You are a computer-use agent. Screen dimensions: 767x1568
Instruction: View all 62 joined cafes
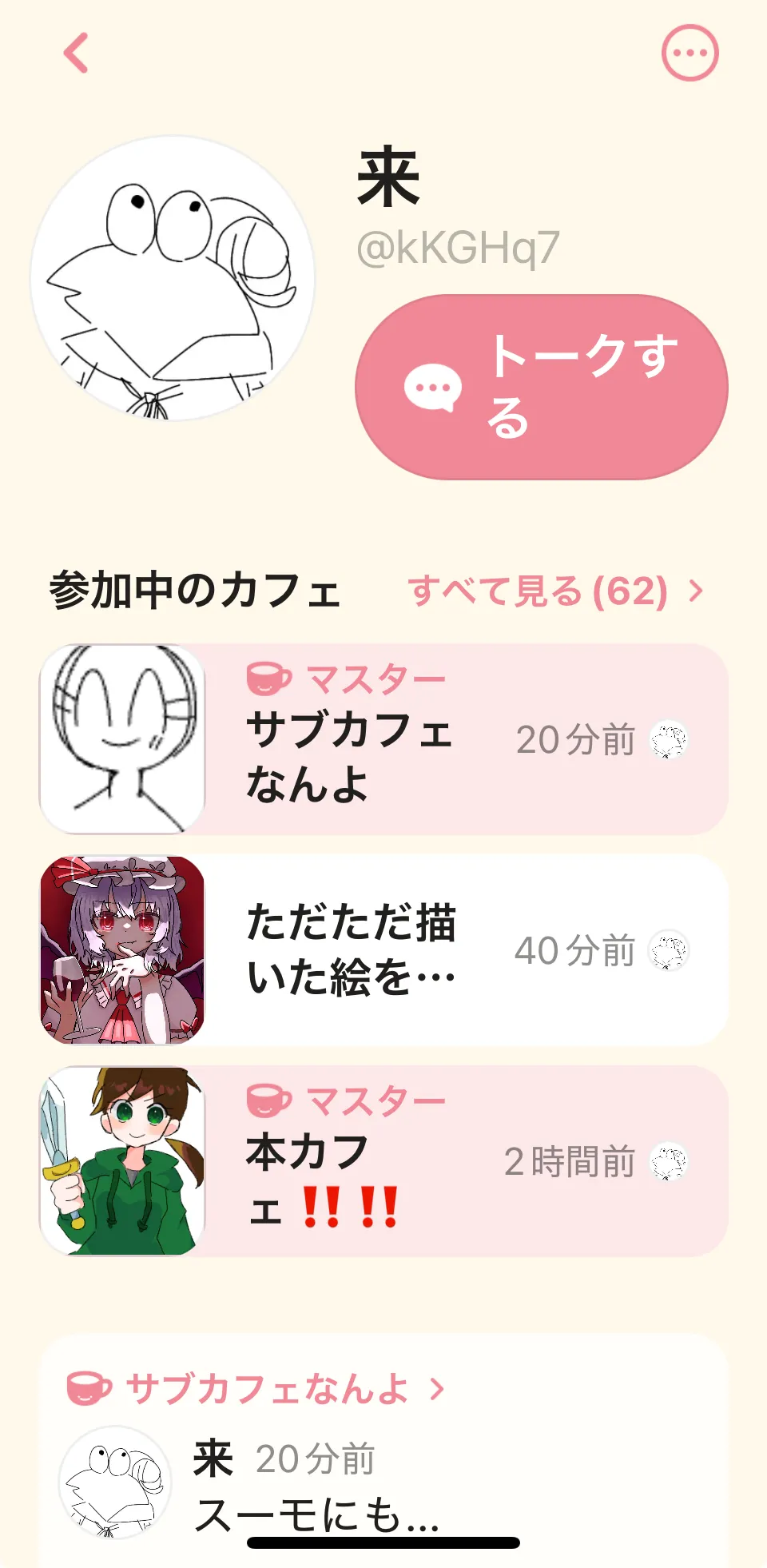click(555, 591)
